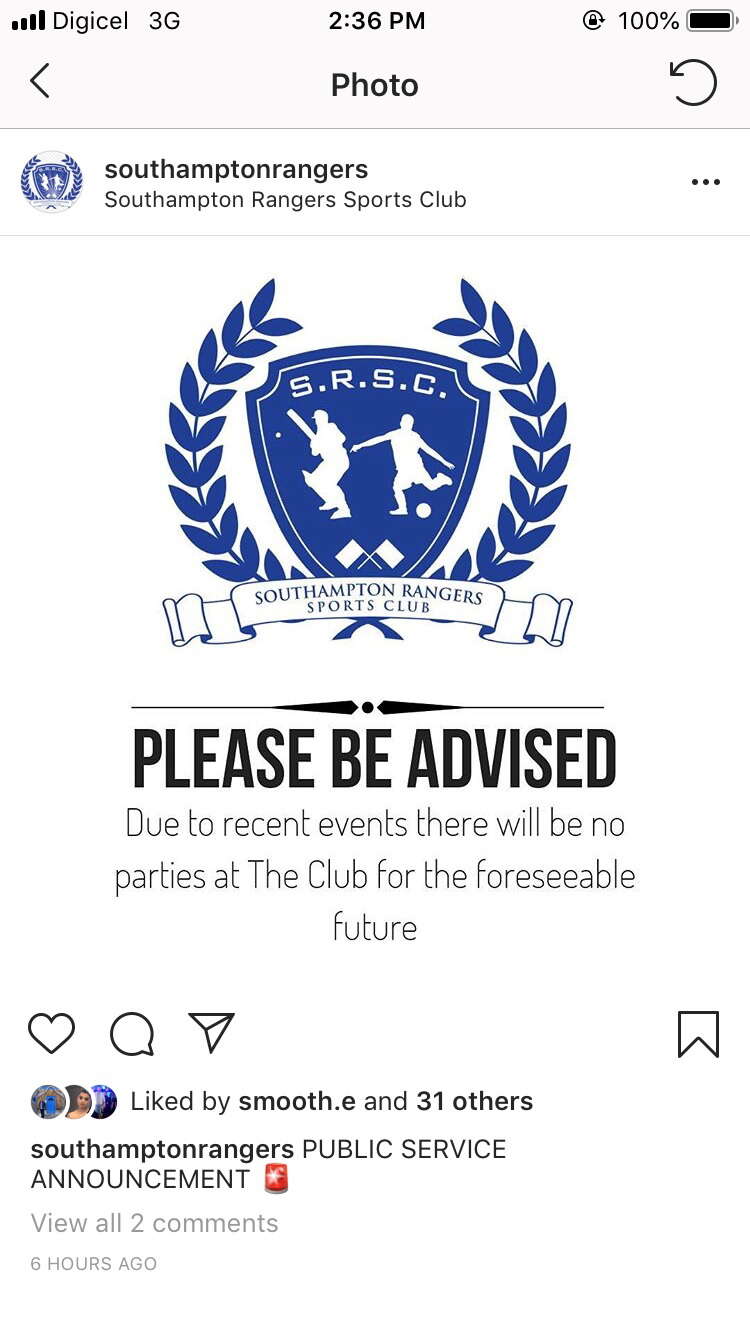View all 2 comments
Viewport: 750px width, 1334px height.
(155, 1223)
